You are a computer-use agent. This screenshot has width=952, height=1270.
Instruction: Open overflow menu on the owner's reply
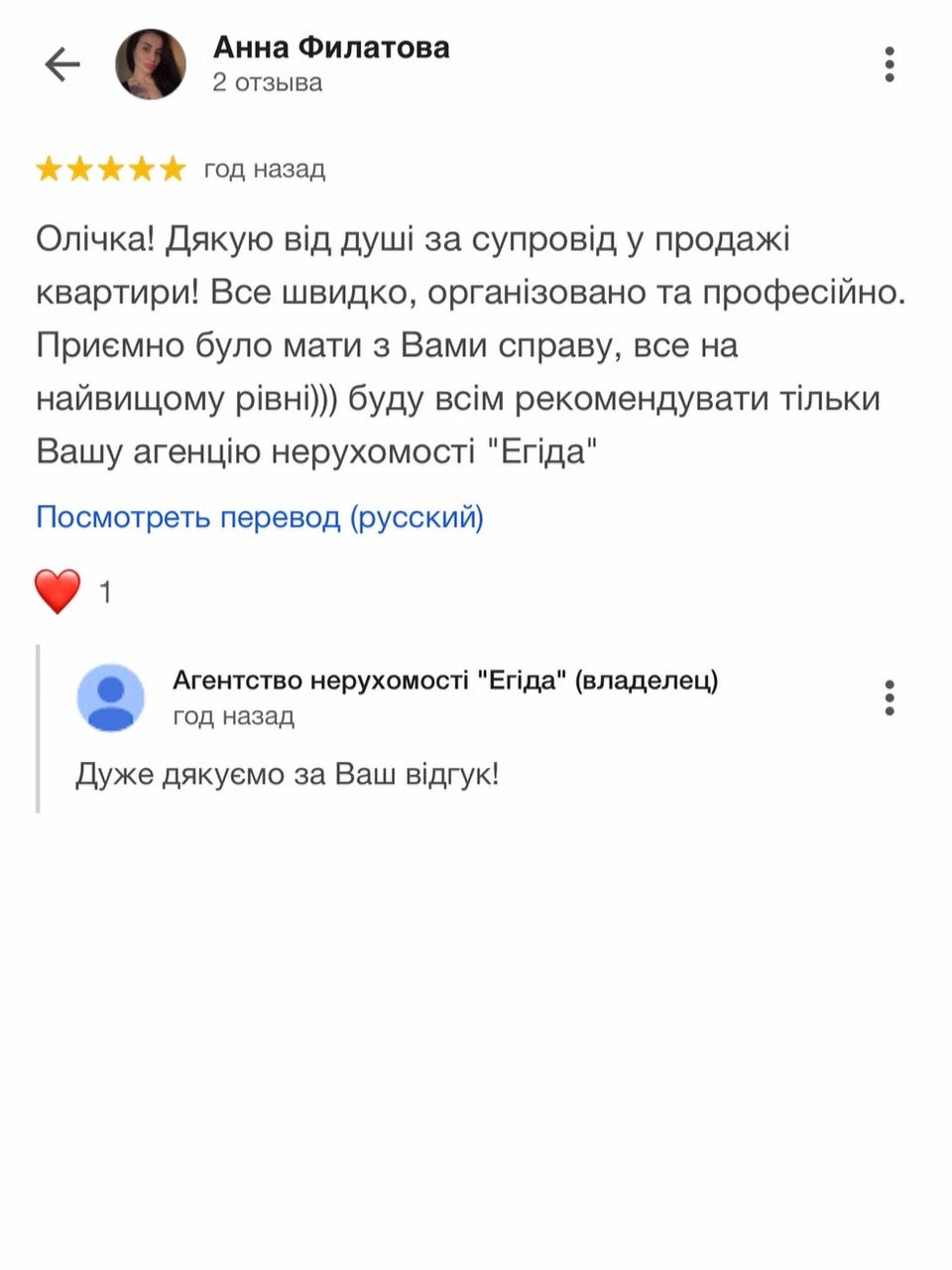(890, 698)
